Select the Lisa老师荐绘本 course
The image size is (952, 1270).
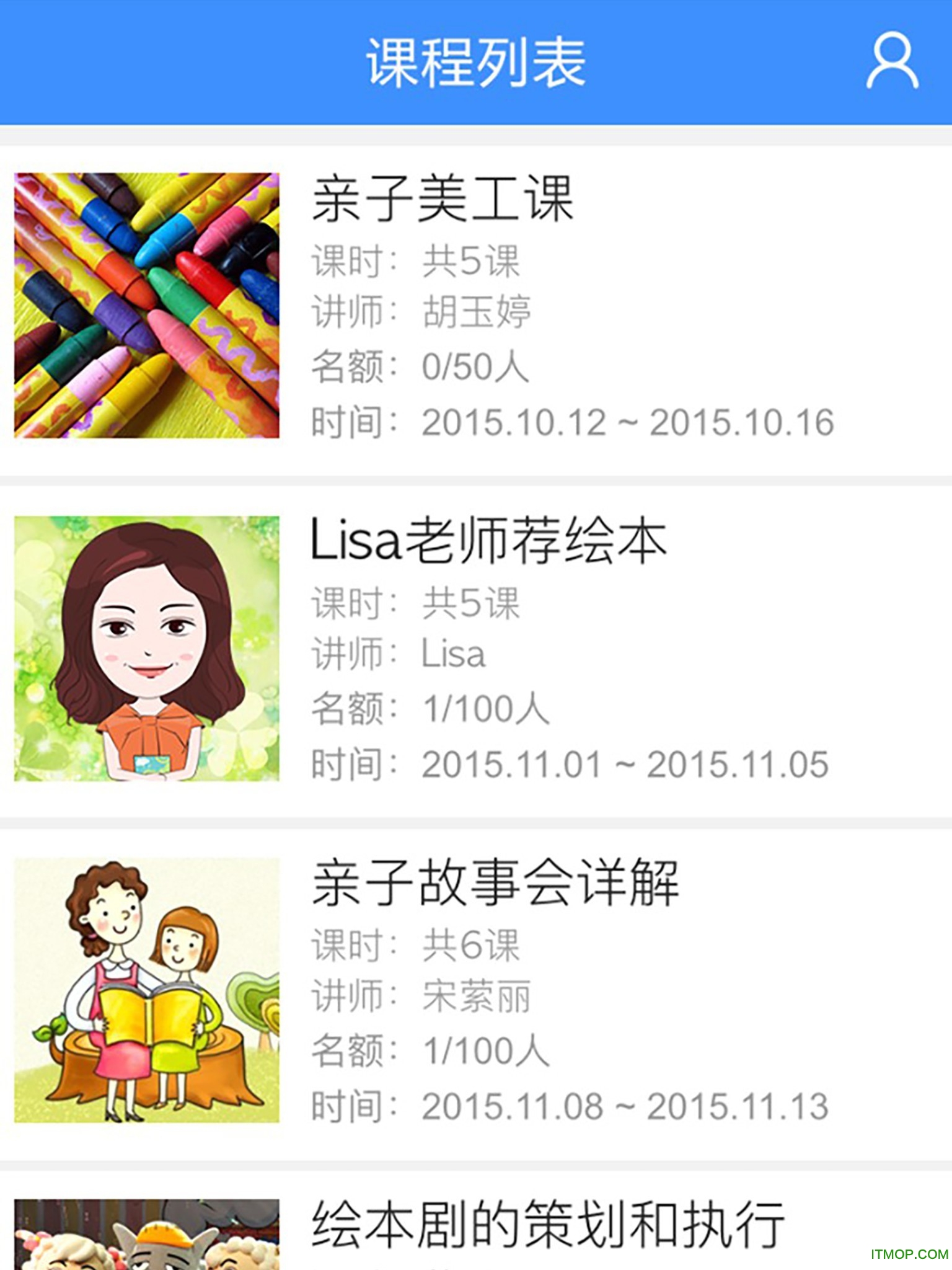(488, 541)
